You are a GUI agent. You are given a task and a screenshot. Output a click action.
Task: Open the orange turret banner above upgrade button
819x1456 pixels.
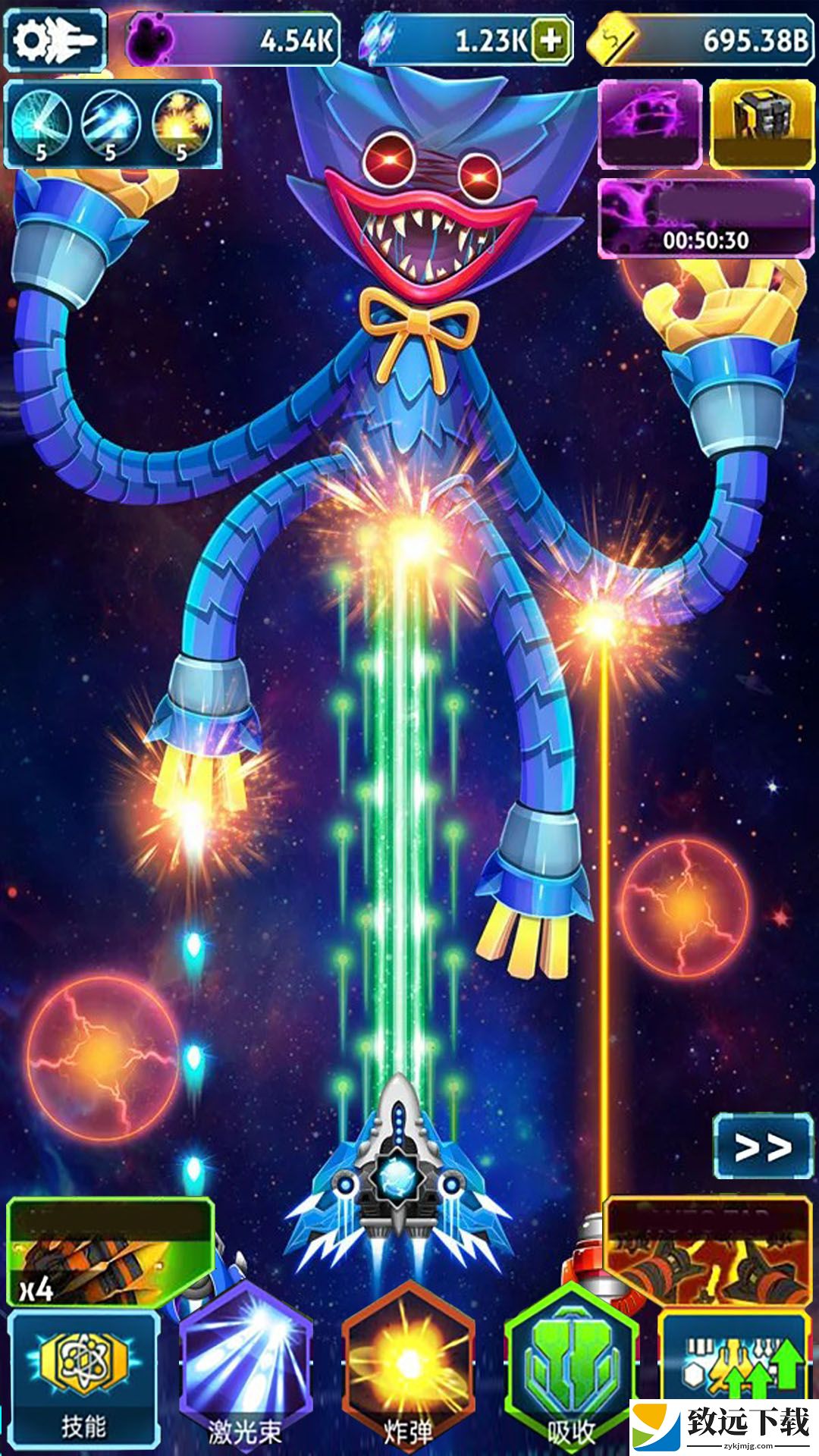(707, 1251)
